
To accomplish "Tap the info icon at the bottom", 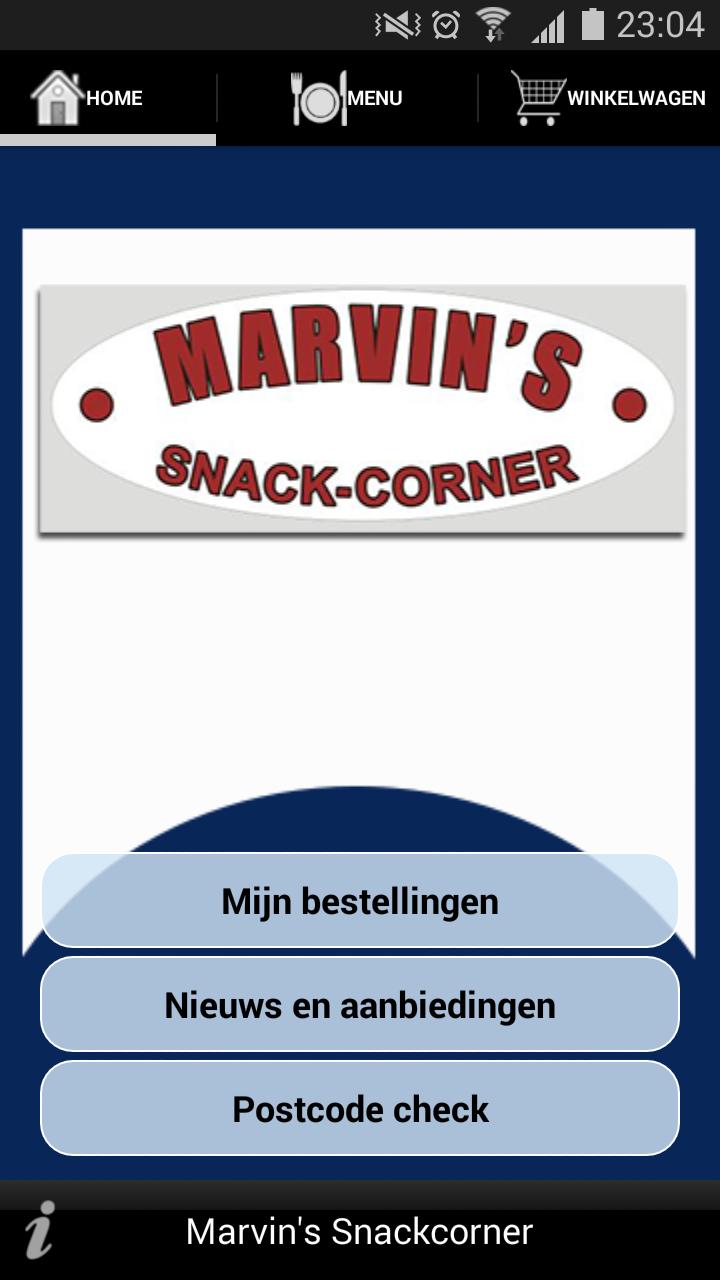I will click(x=40, y=1231).
